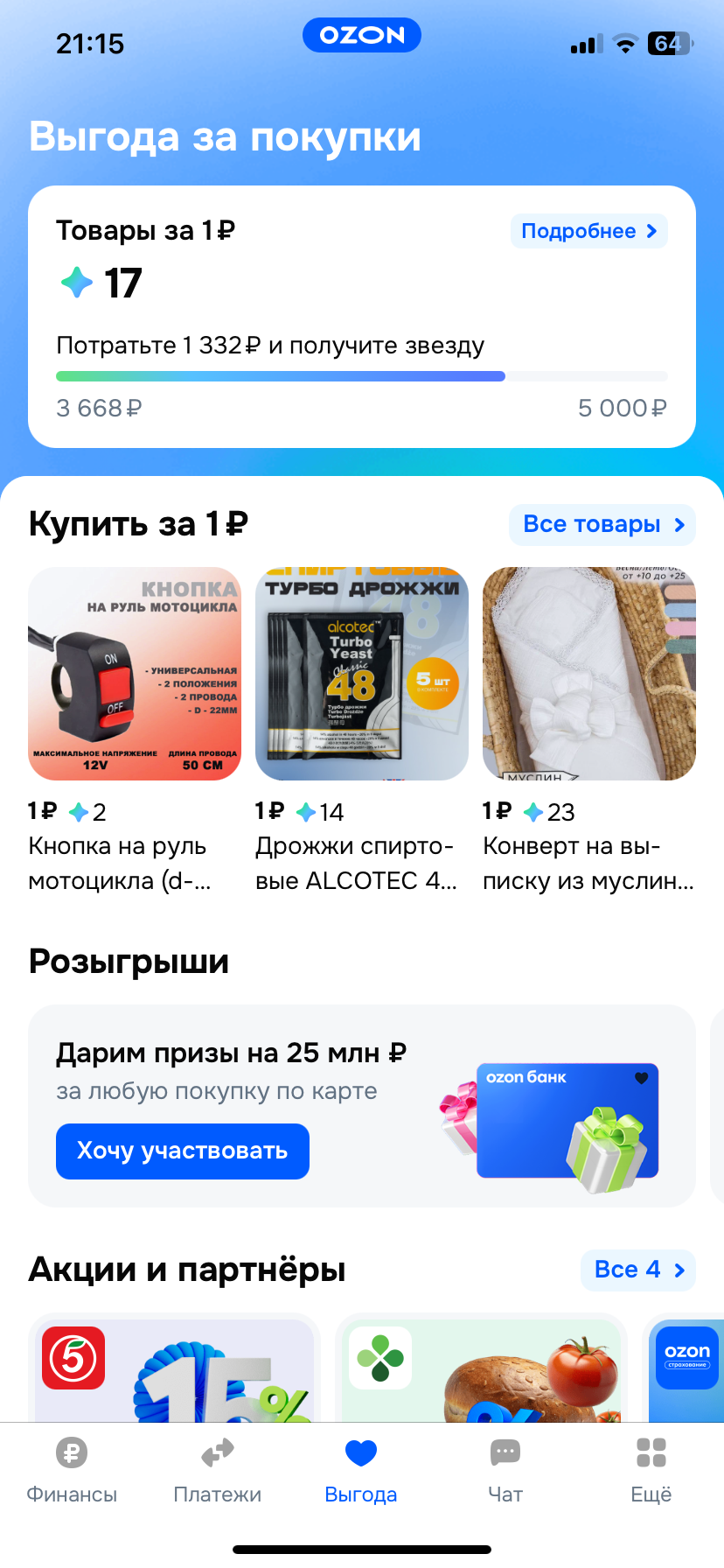
Task: Open Конверт на выписку из муслина product
Action: [x=588, y=674]
